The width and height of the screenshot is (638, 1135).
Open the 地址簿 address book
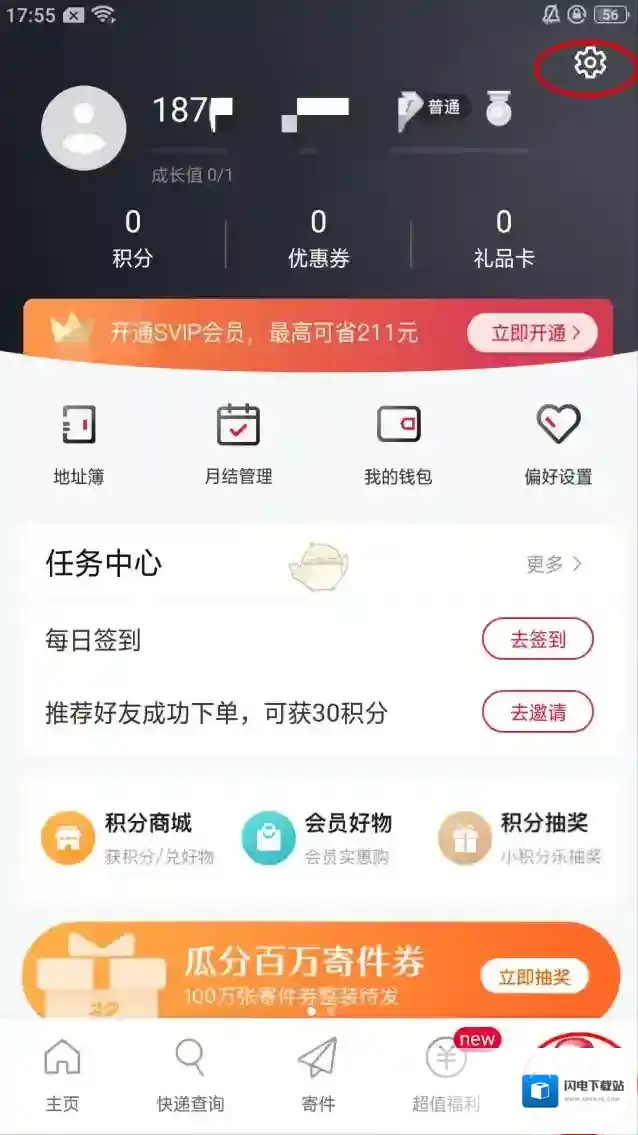(79, 445)
